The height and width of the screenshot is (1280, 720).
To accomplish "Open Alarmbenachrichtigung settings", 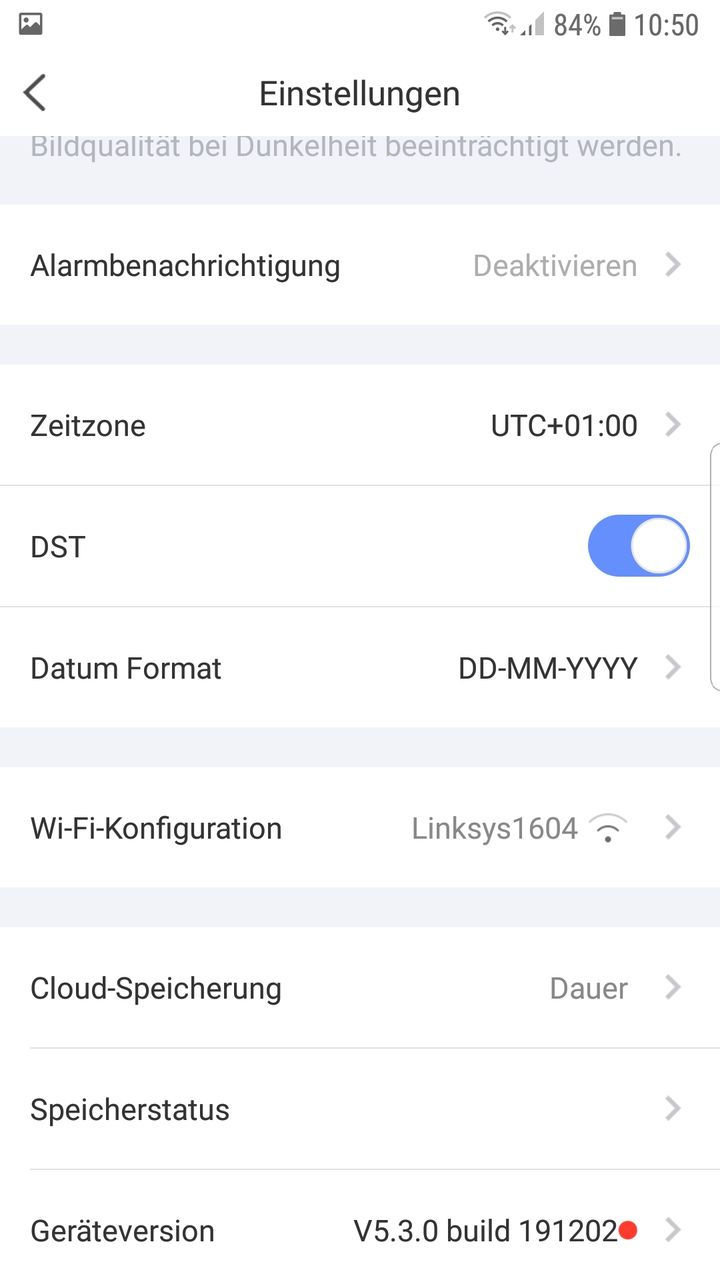I will (360, 265).
